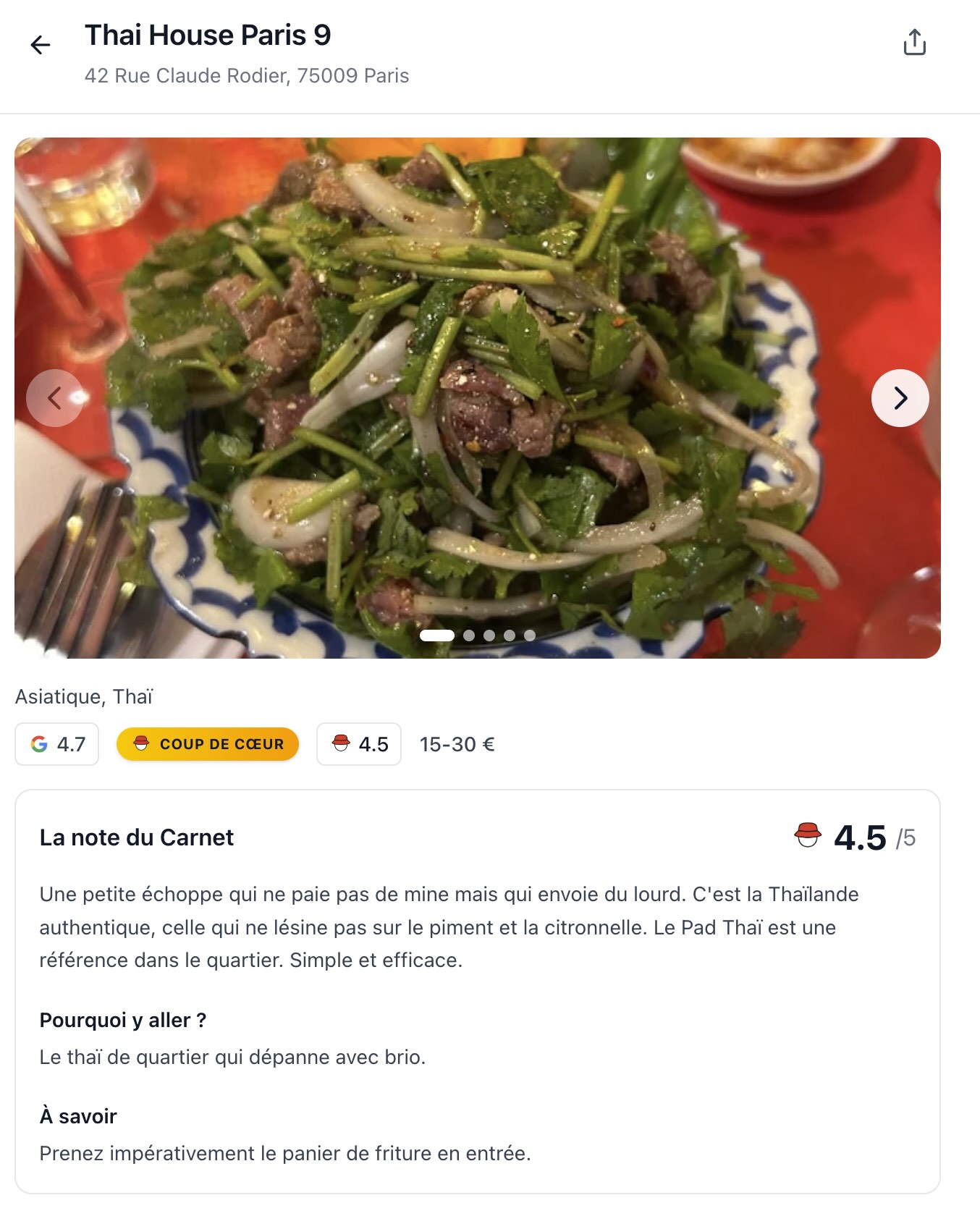This screenshot has height=1216, width=980.
Task: Click the Thai House Paris 9 title
Action: click(x=208, y=35)
